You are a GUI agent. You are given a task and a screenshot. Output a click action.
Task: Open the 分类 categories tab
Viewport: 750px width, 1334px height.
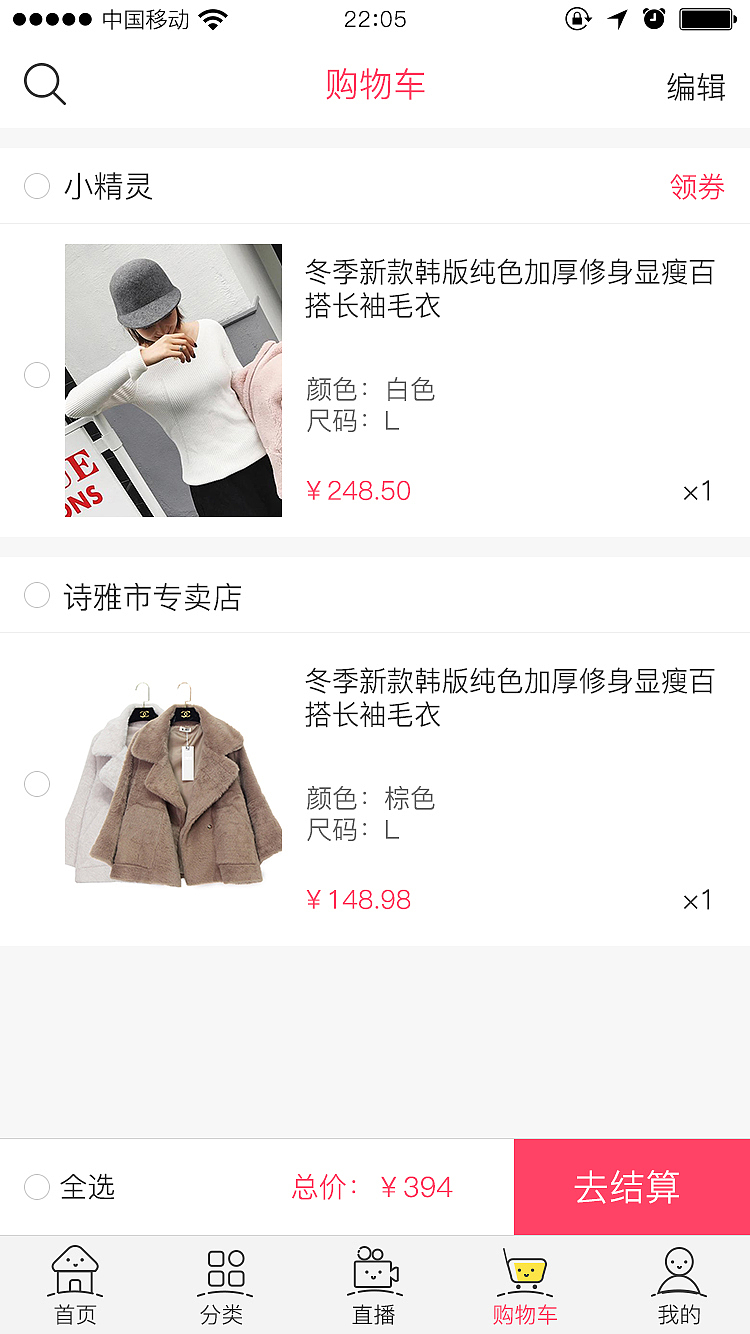(x=224, y=1285)
